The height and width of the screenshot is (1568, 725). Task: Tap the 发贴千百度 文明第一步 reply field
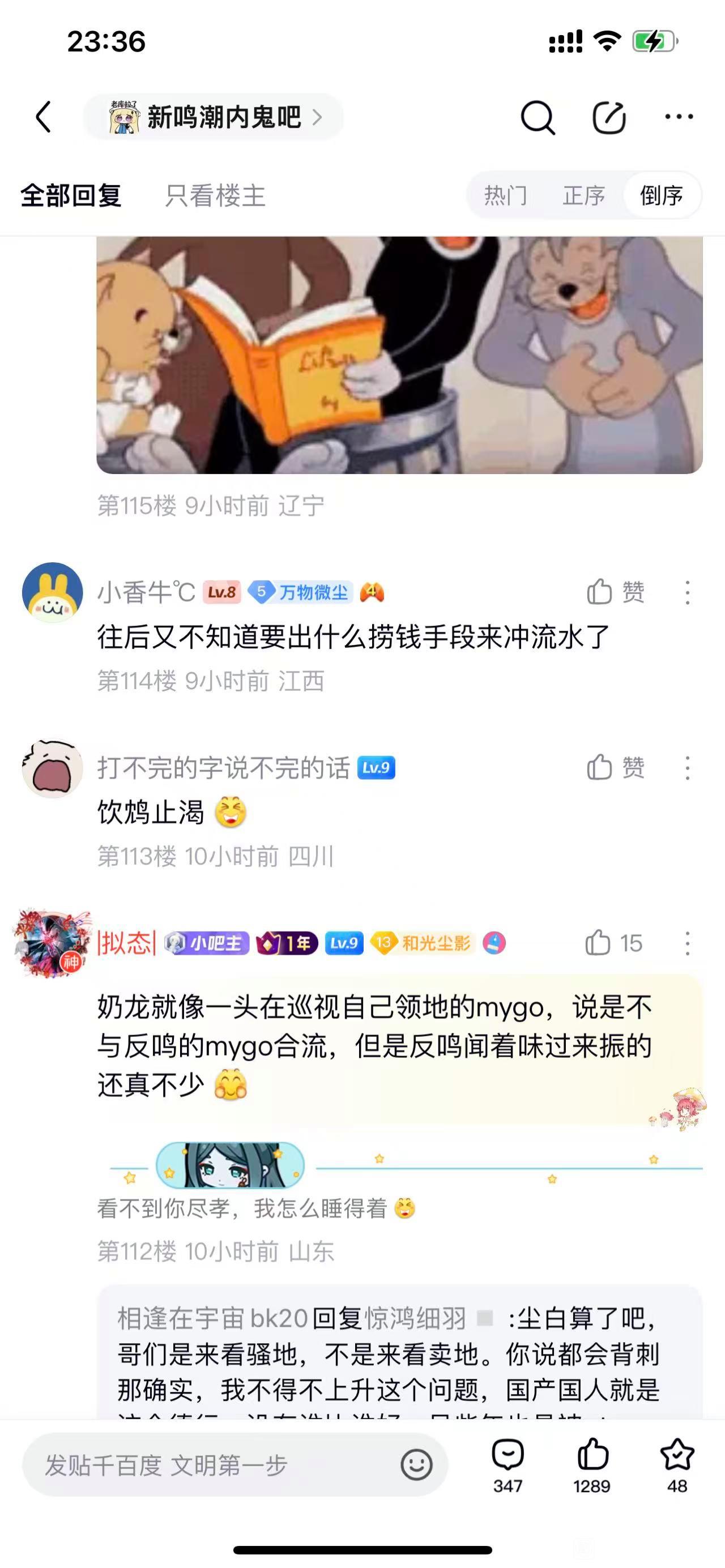(x=213, y=1465)
